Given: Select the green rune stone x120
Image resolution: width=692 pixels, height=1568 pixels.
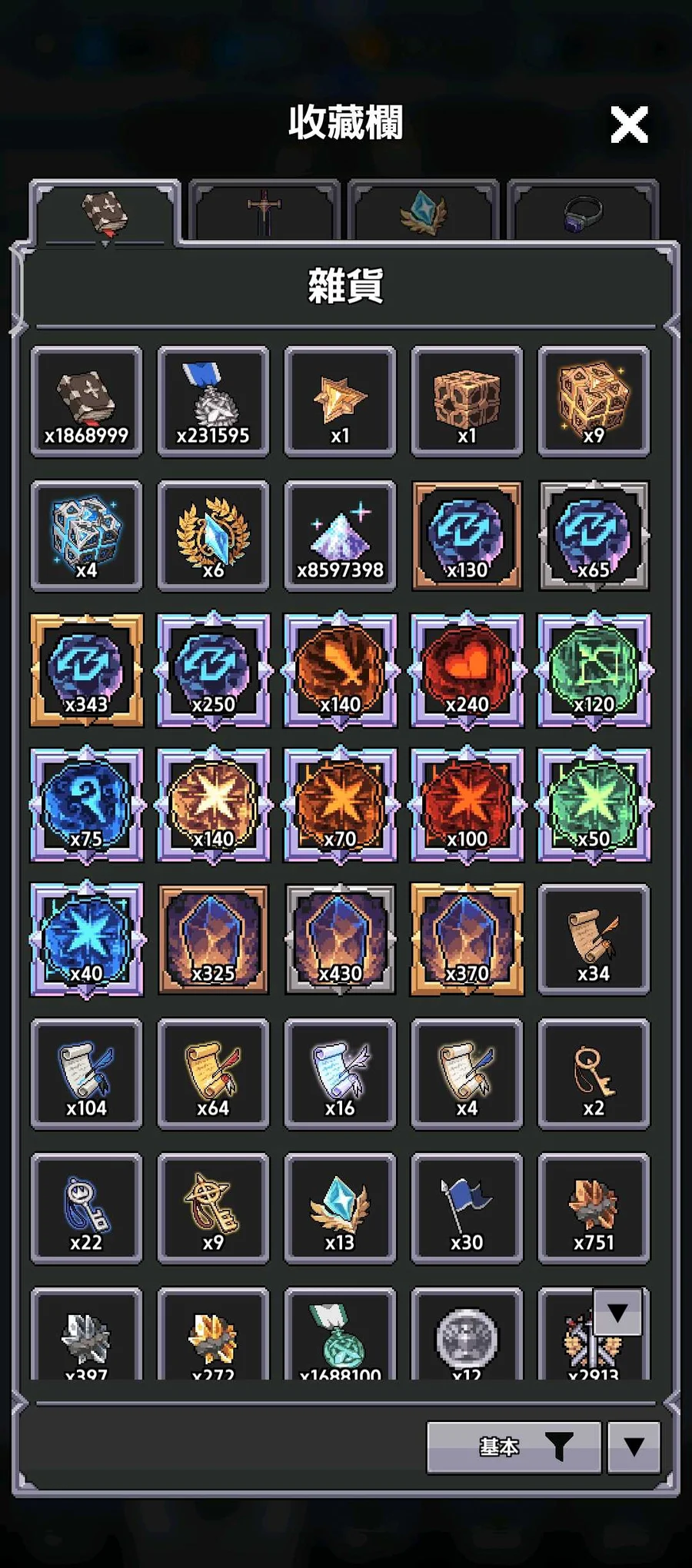Looking at the screenshot, I should (x=594, y=671).
